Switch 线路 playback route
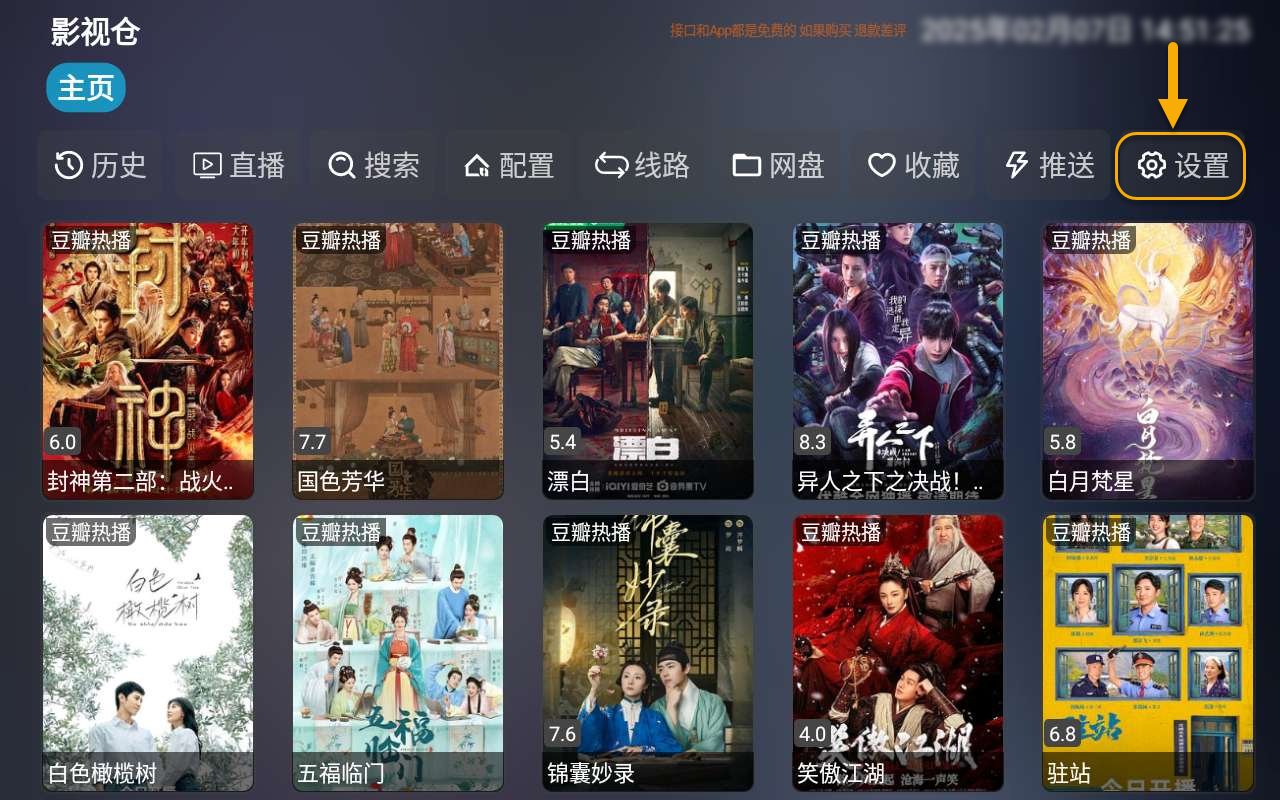1280x800 pixels. click(x=642, y=166)
